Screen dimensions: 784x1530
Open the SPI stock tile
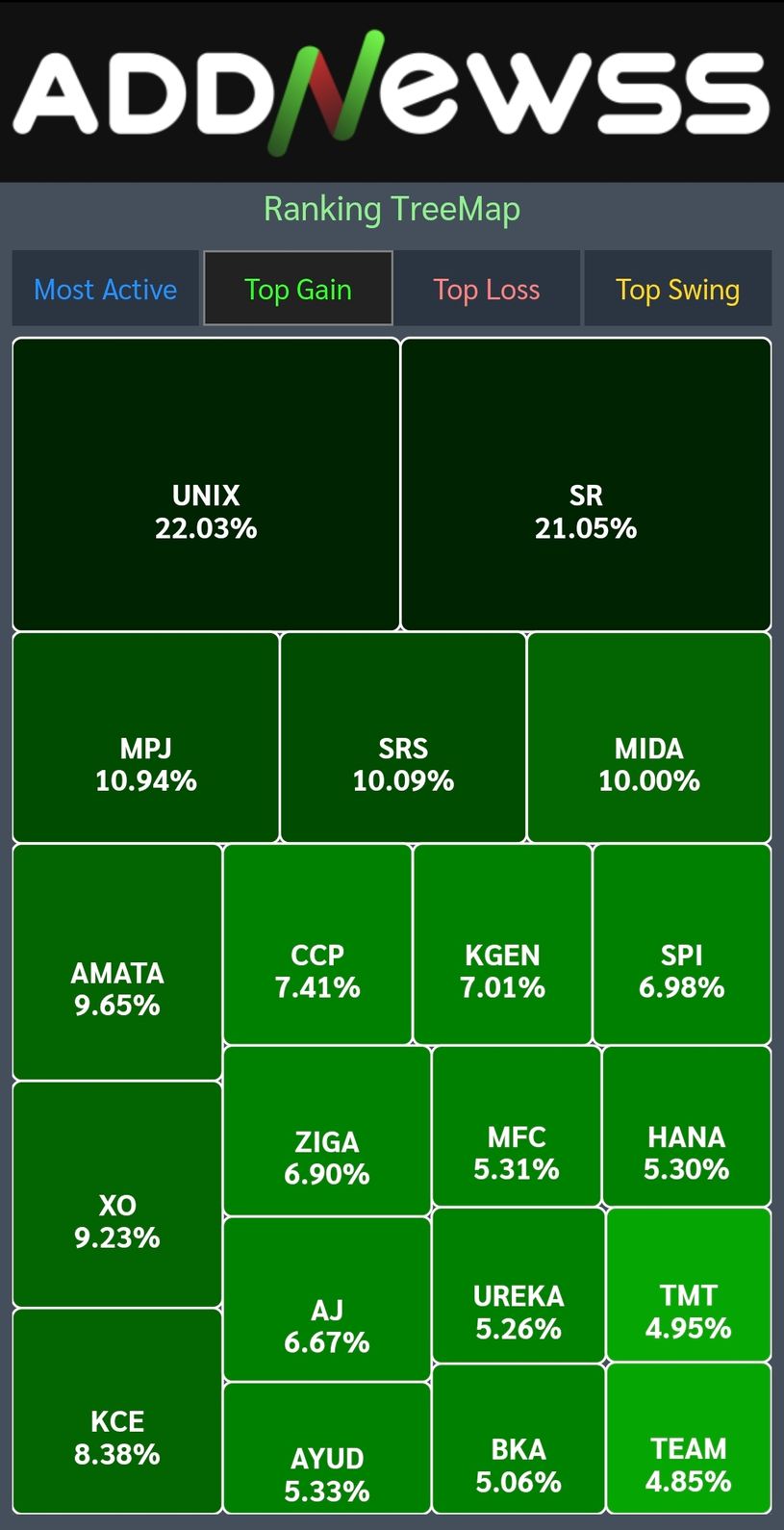(x=682, y=944)
